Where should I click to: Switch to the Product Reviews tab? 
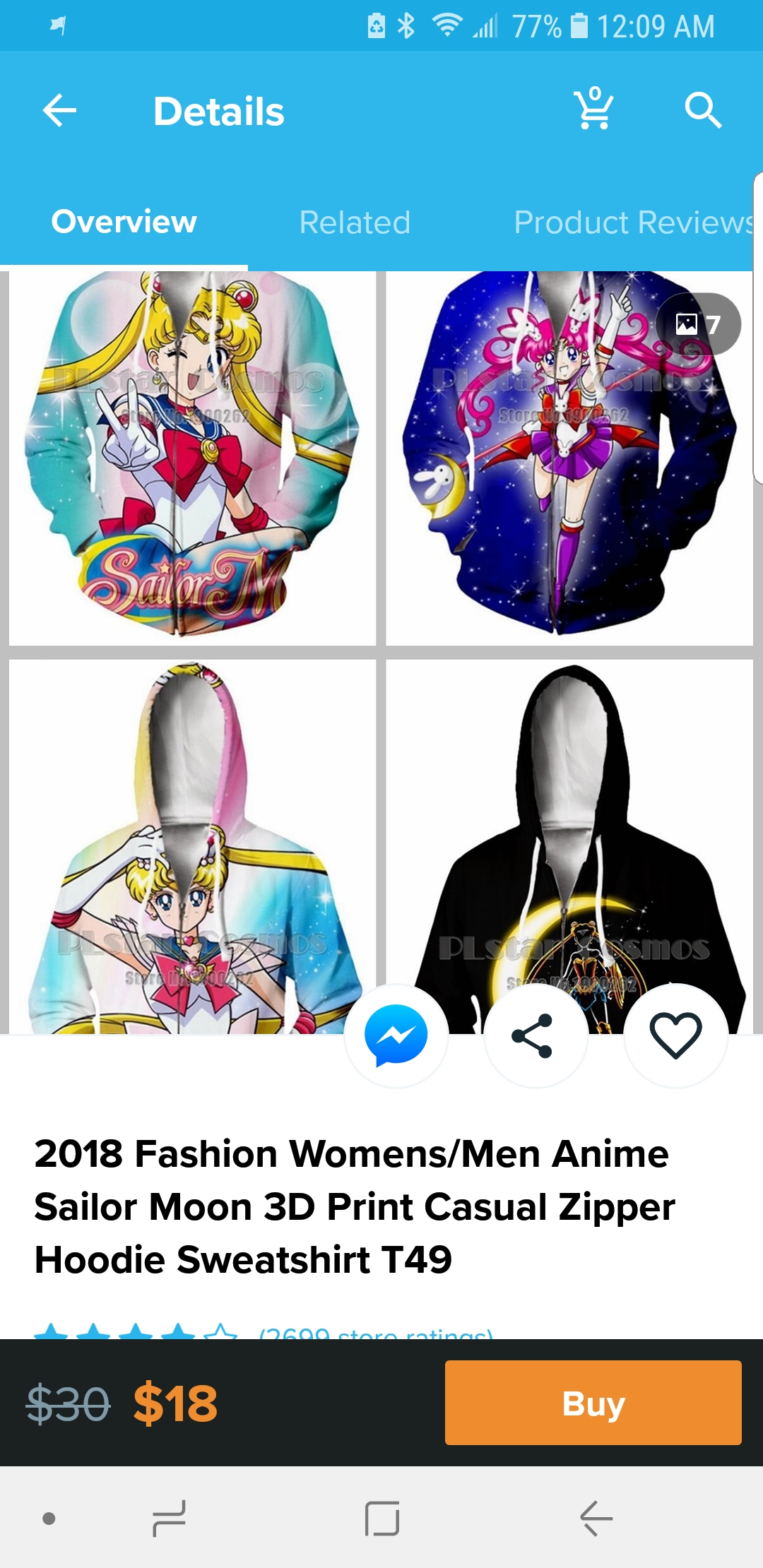[634, 222]
